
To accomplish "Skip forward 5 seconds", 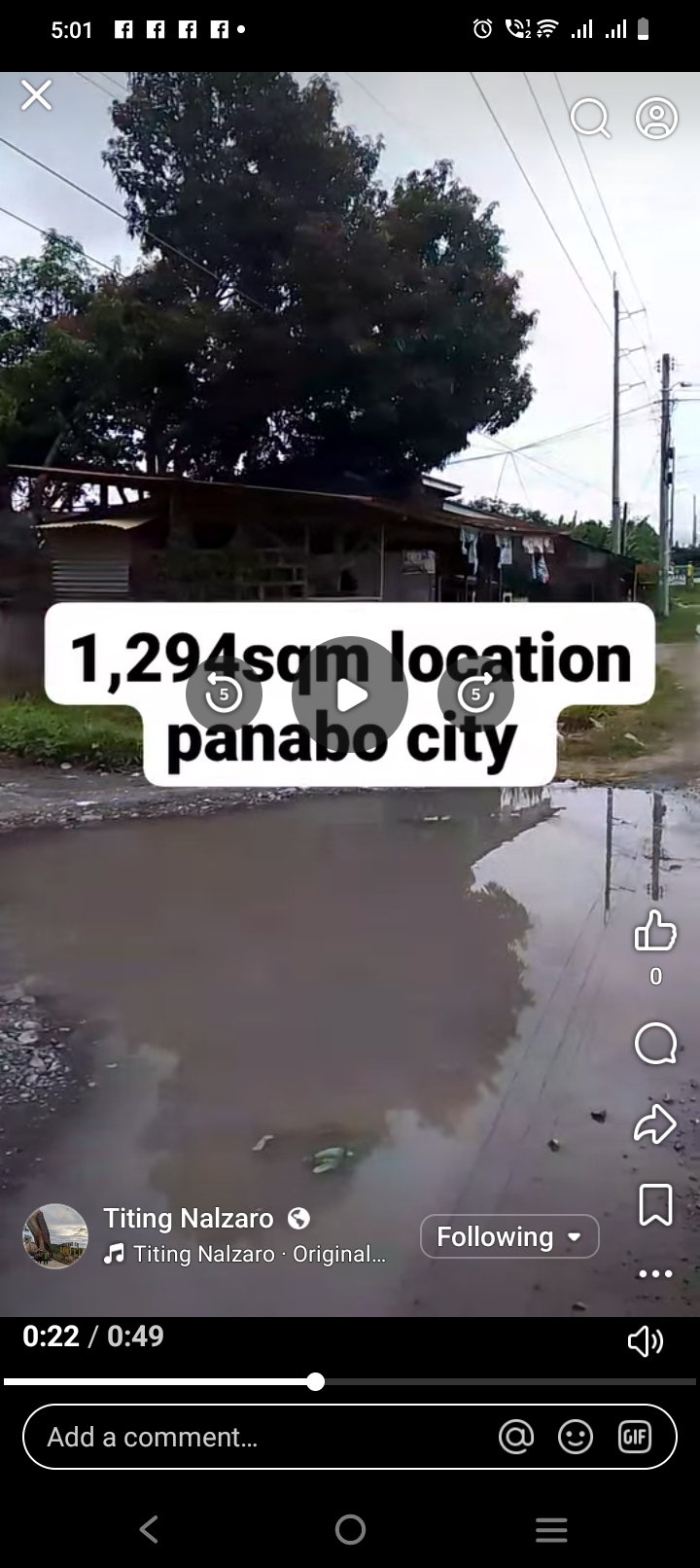I will click(475, 695).
